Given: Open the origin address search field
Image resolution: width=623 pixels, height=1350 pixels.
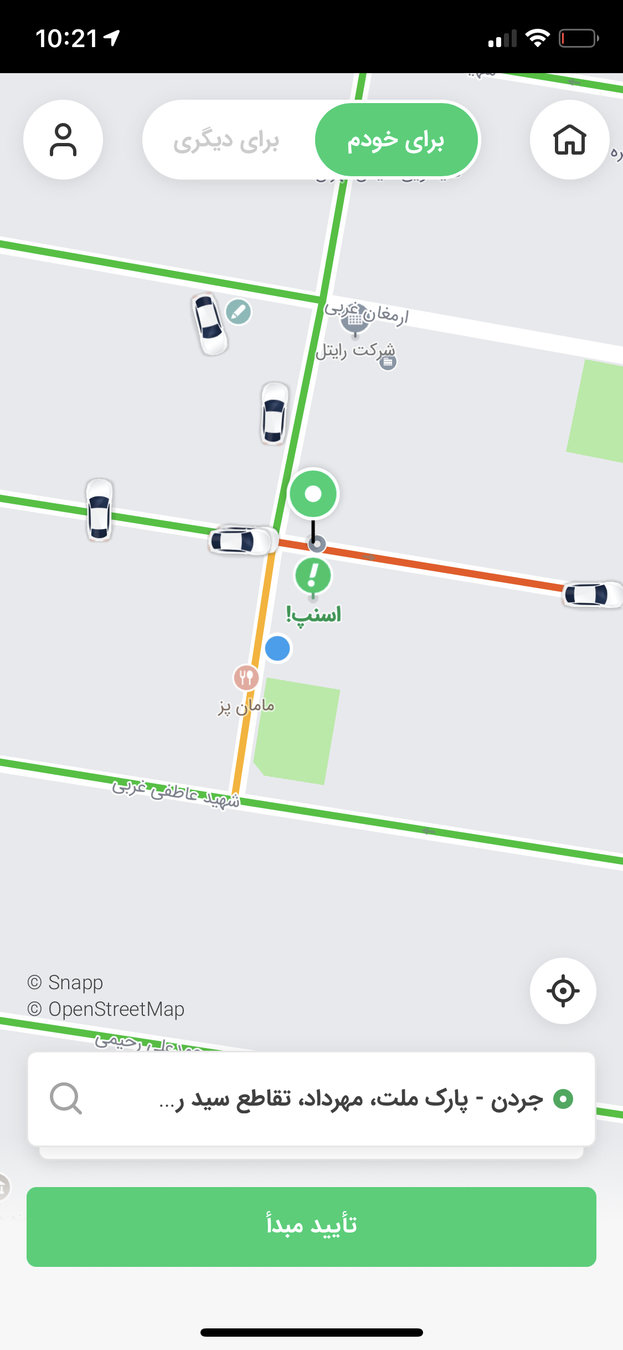Looking at the screenshot, I should click(x=311, y=1099).
